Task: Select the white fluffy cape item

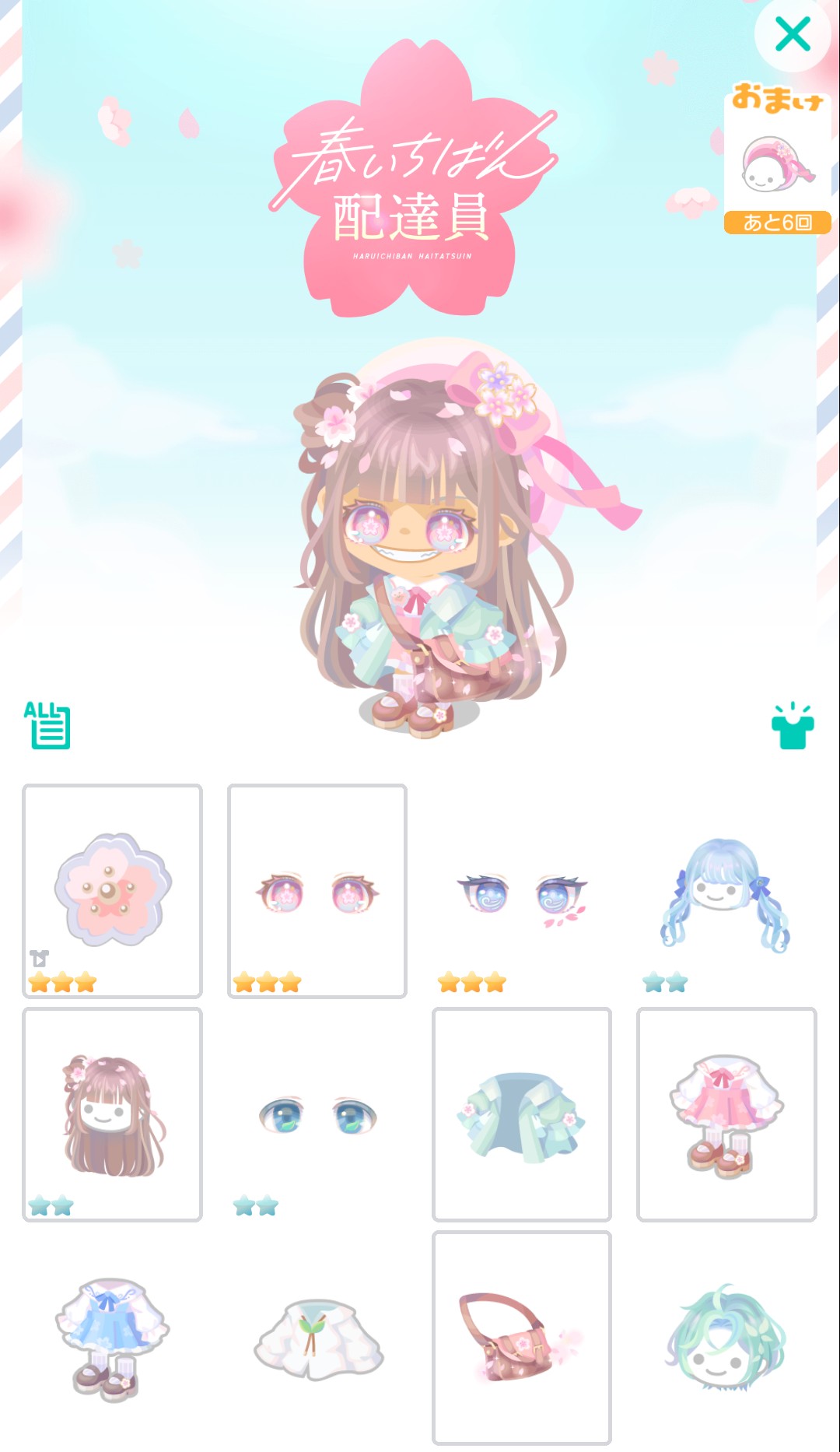Action: (x=317, y=1337)
